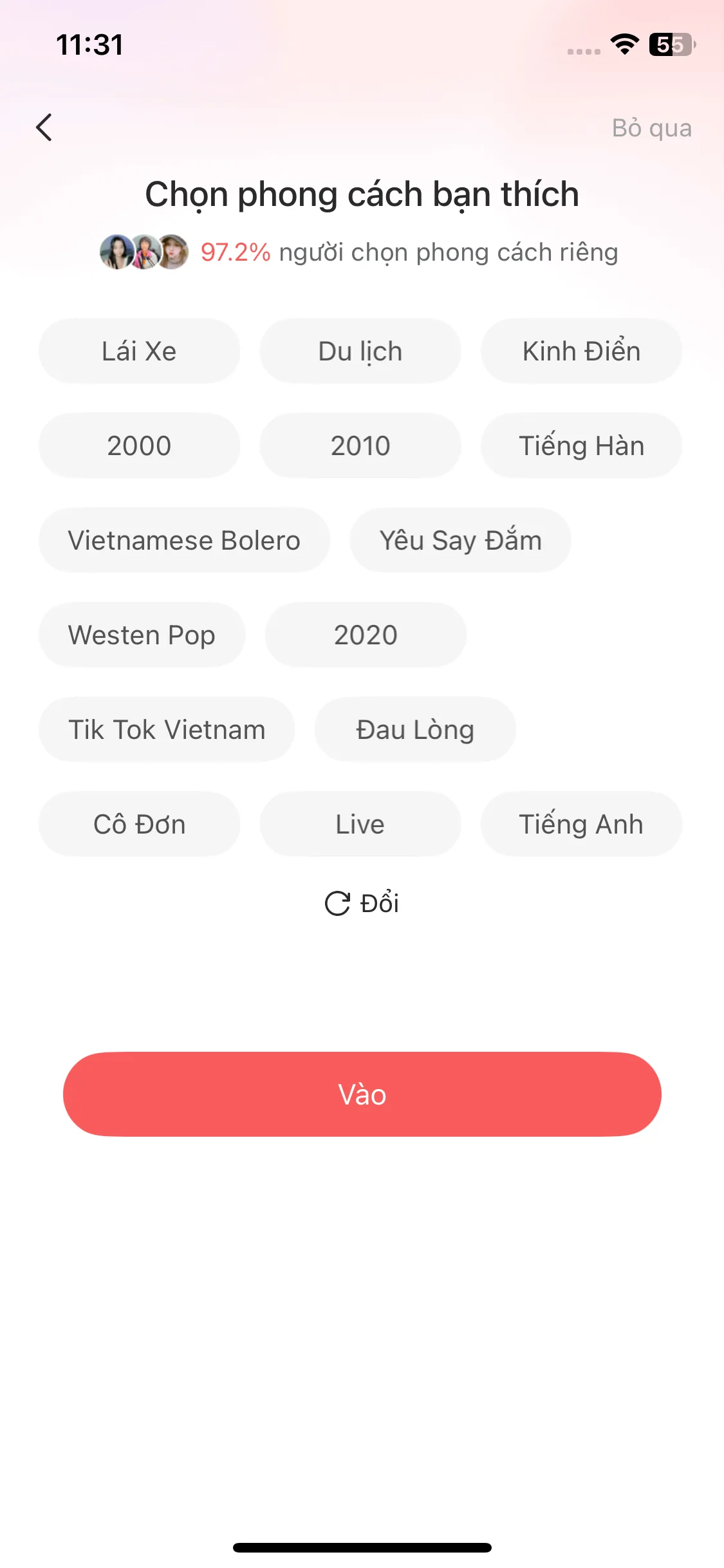Viewport: 724px width, 1568px height.
Task: Select the 2000 chip
Action: (139, 445)
